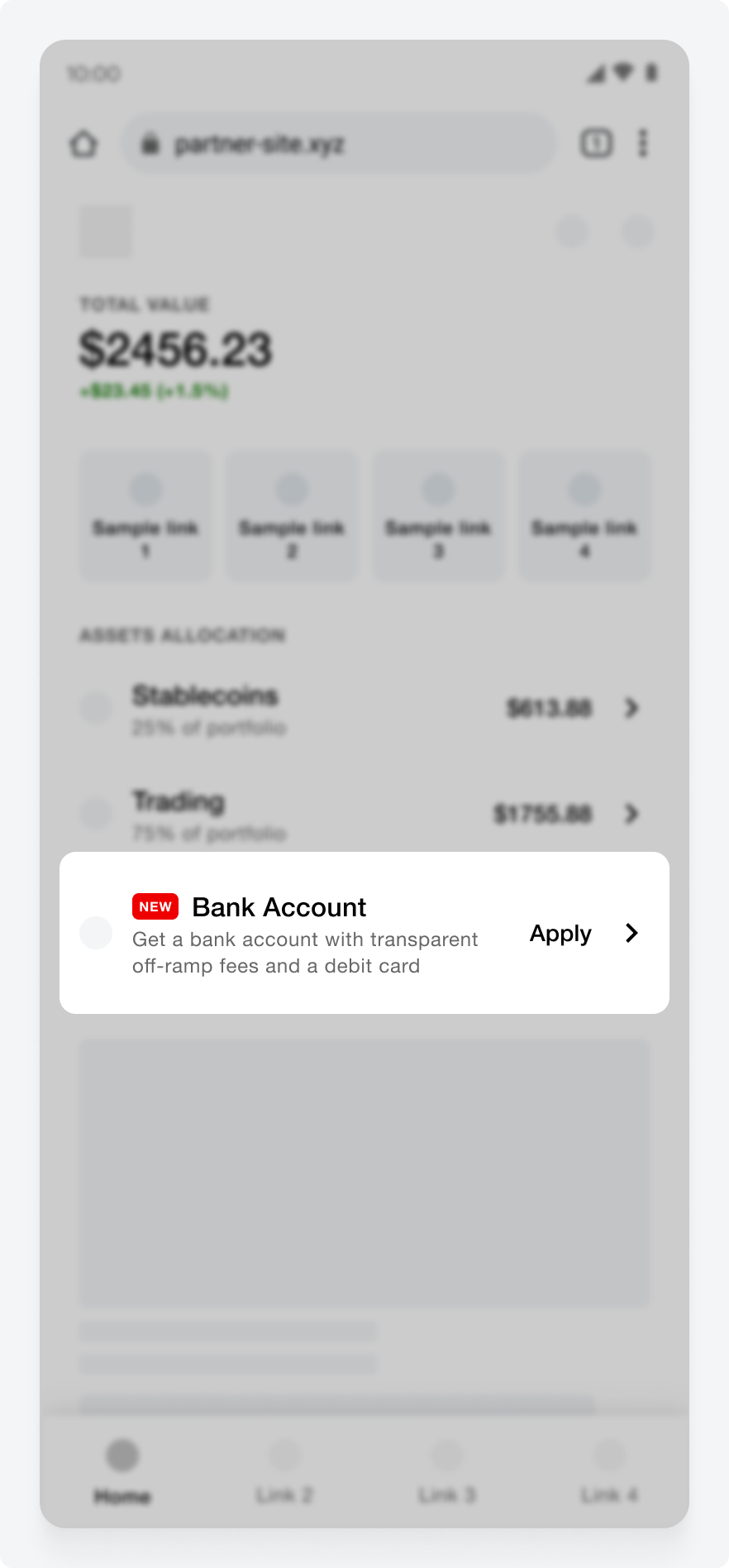Open the browser overflow menu
This screenshot has height=1568, width=729.
click(643, 143)
